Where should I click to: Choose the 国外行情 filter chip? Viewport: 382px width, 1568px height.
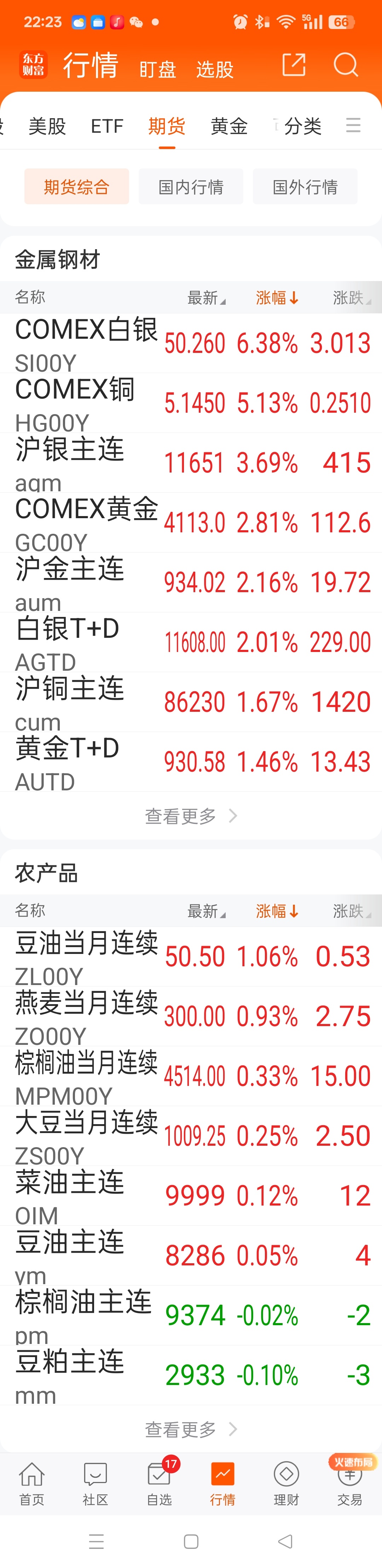305,187
